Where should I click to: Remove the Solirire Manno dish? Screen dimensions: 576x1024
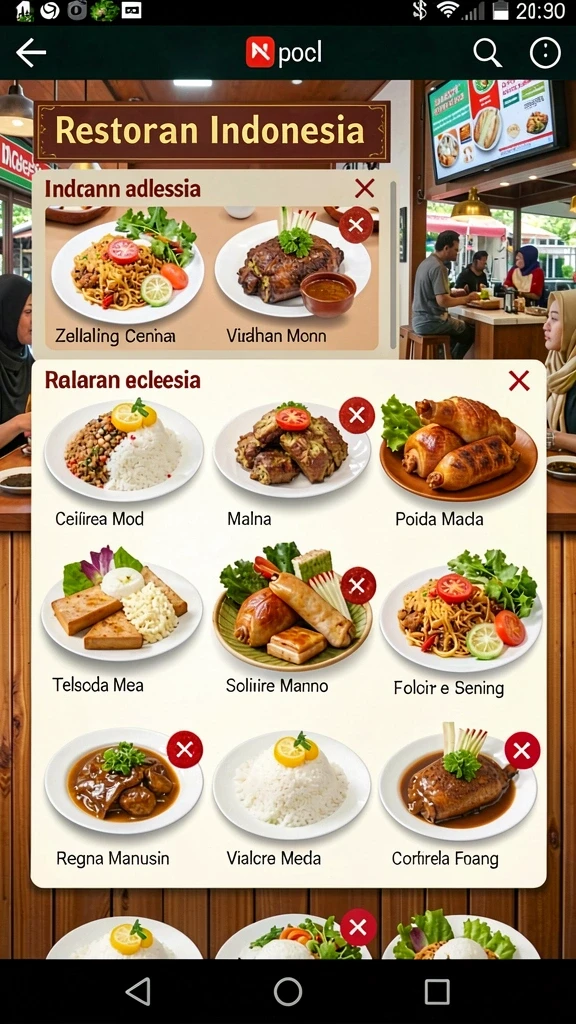pos(358,585)
